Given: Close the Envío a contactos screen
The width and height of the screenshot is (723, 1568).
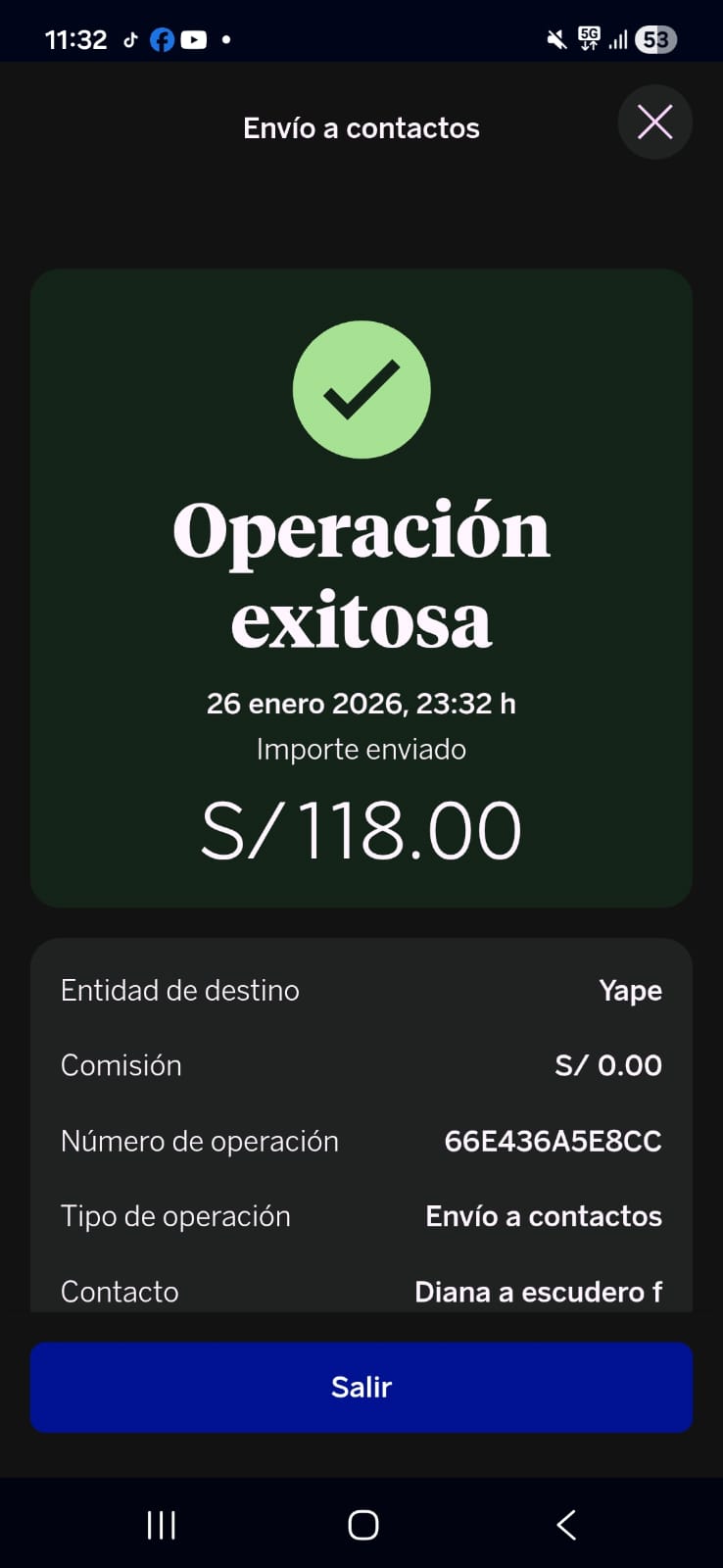Looking at the screenshot, I should pyautogui.click(x=654, y=122).
